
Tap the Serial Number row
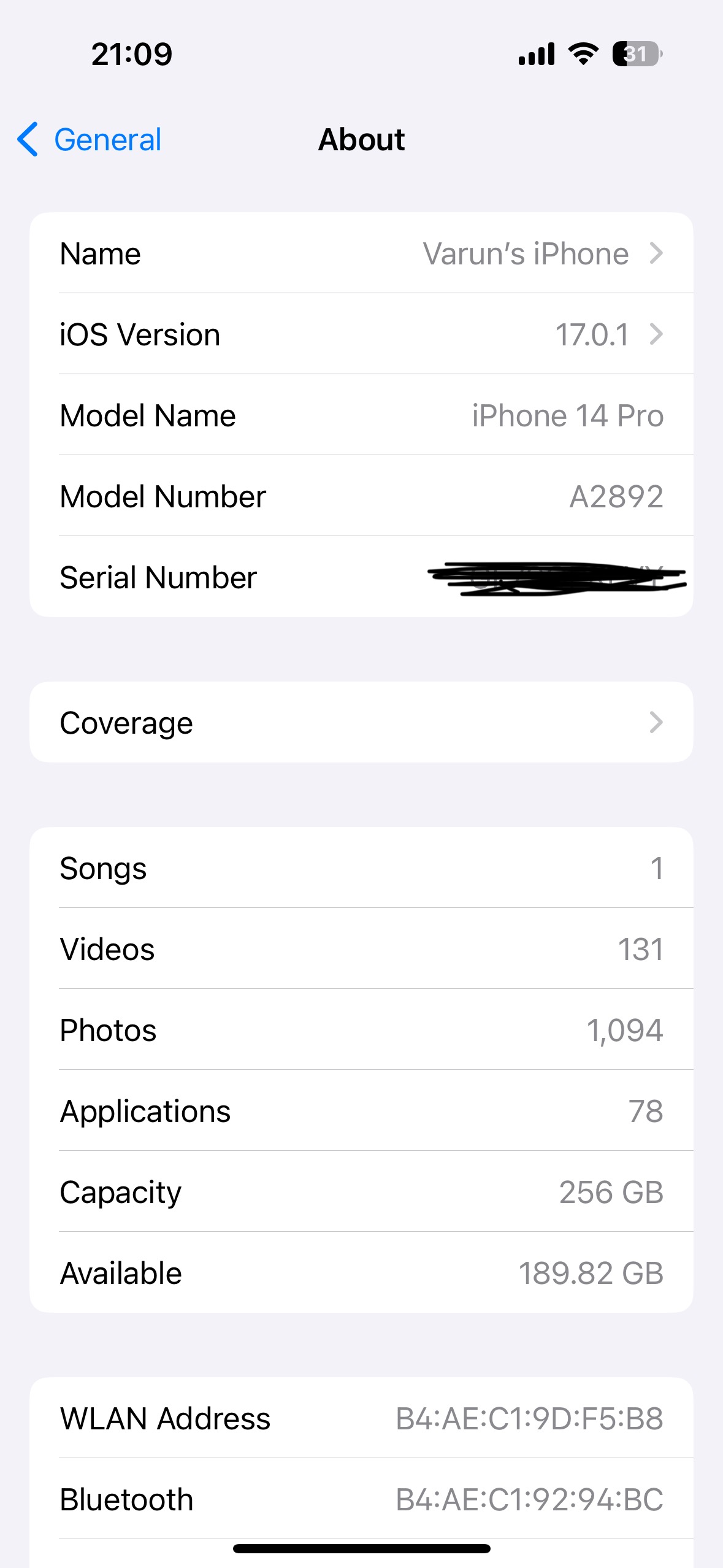click(x=362, y=577)
